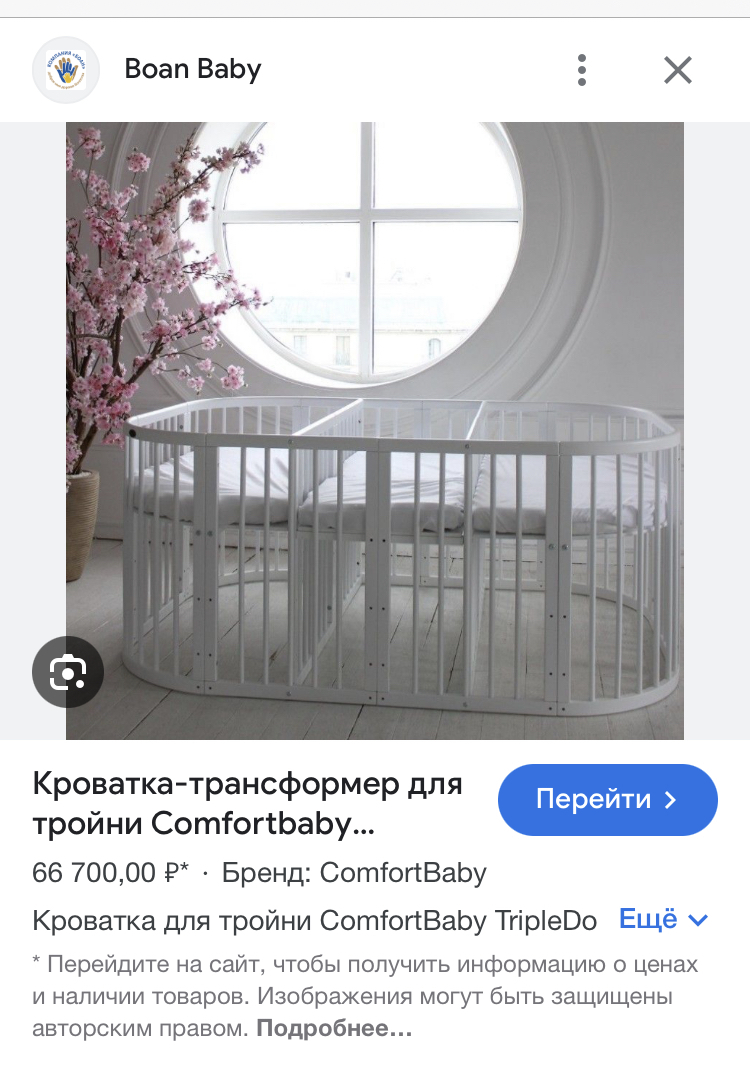Expand details with Ещё
This screenshot has height=1069, width=750.
tap(663, 920)
